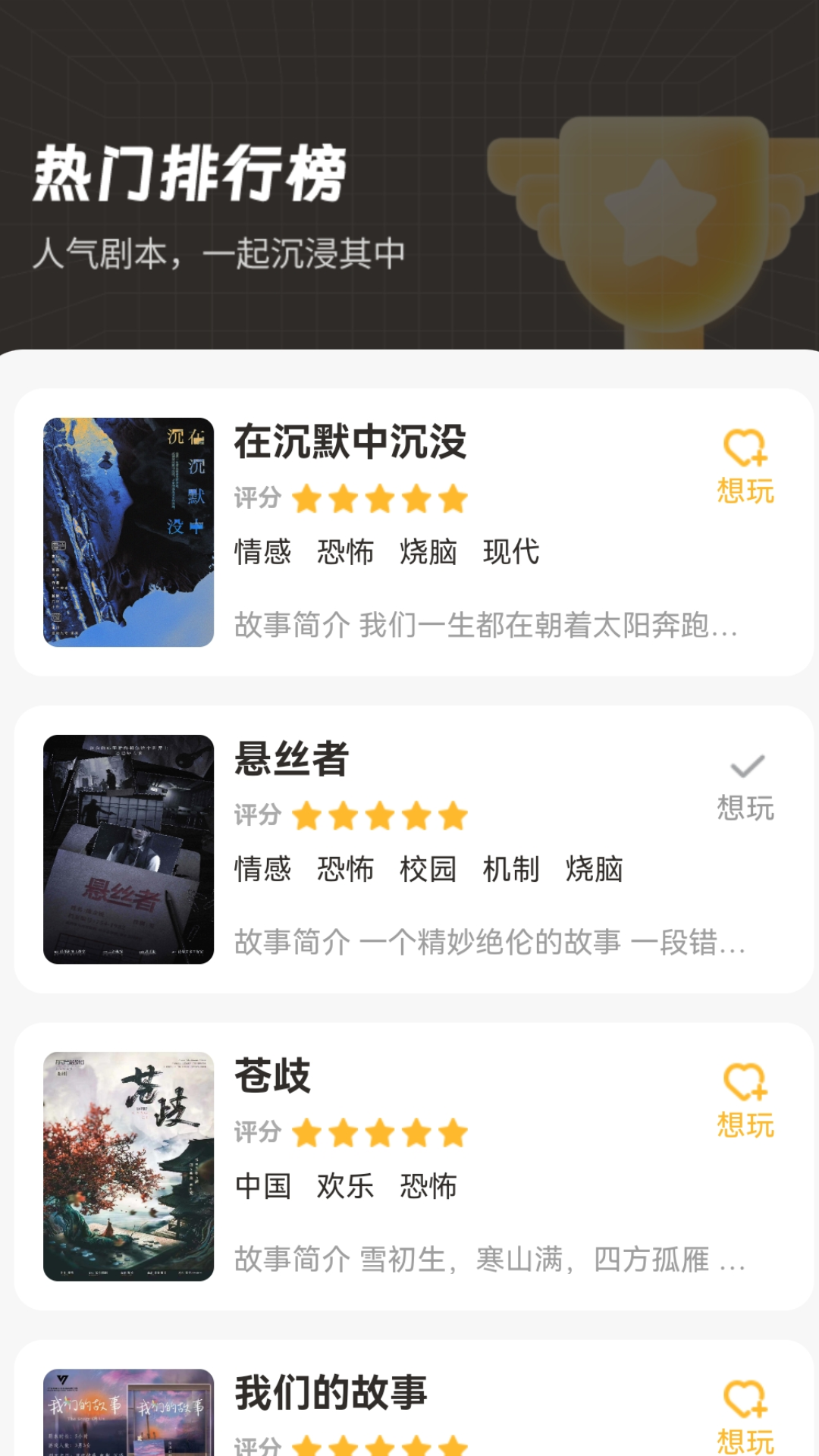Image resolution: width=819 pixels, height=1456 pixels.
Task: View the 我们的故事 script details
Action: coord(455,1410)
